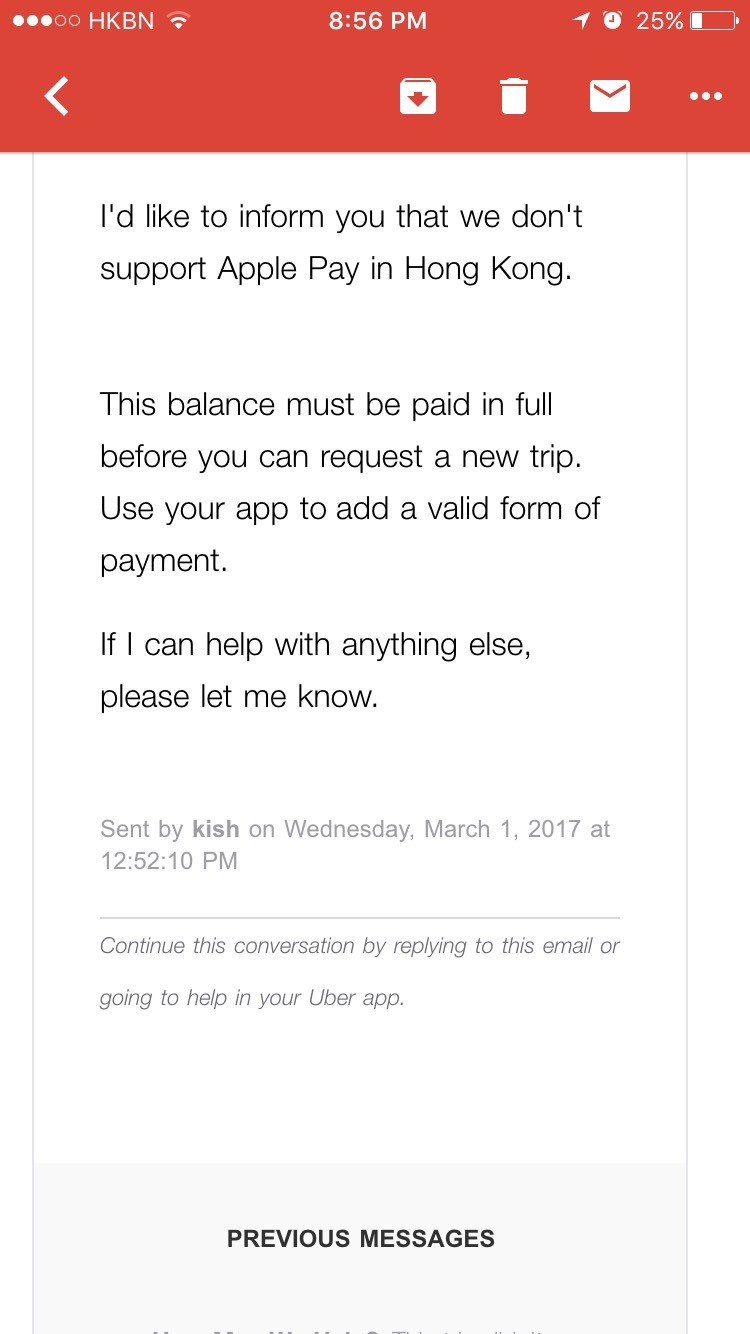
Task: Go back to the inbox
Action: click(57, 97)
